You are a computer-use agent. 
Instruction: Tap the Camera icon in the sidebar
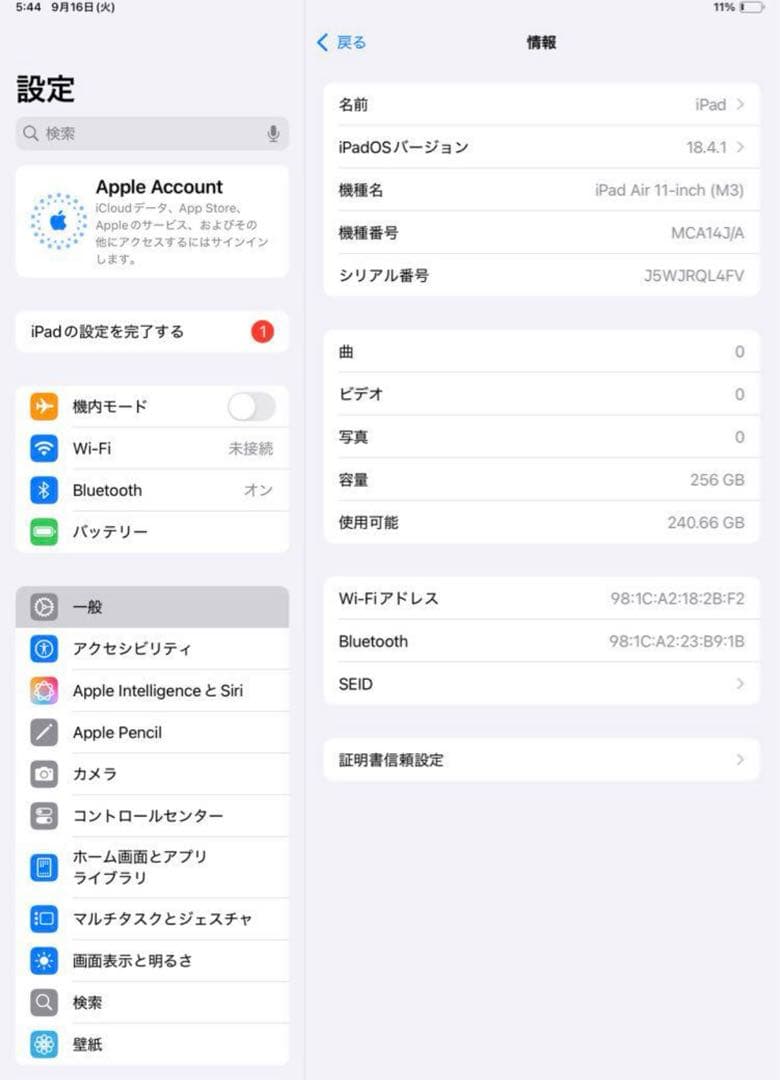(42, 774)
